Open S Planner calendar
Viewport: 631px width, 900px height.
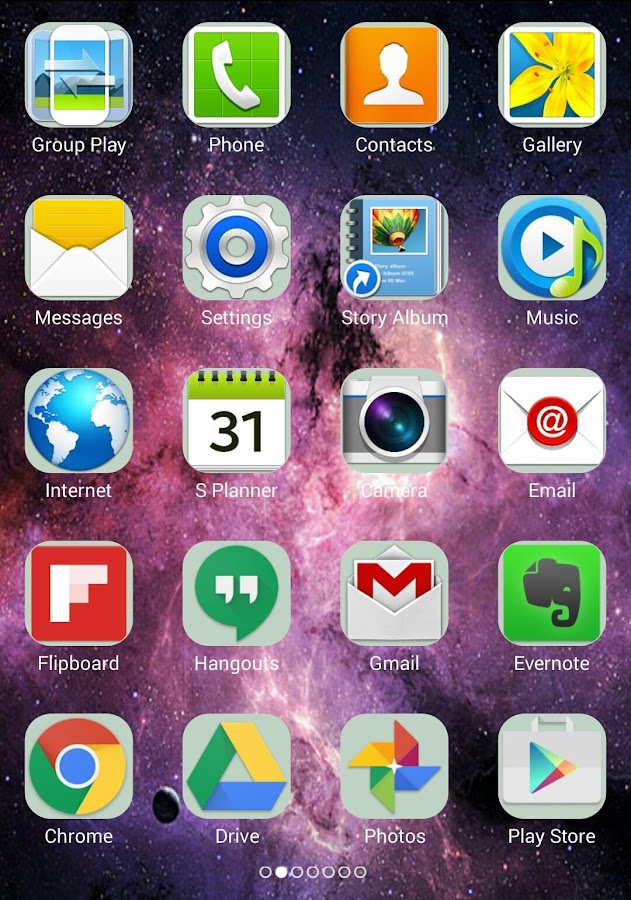(236, 420)
